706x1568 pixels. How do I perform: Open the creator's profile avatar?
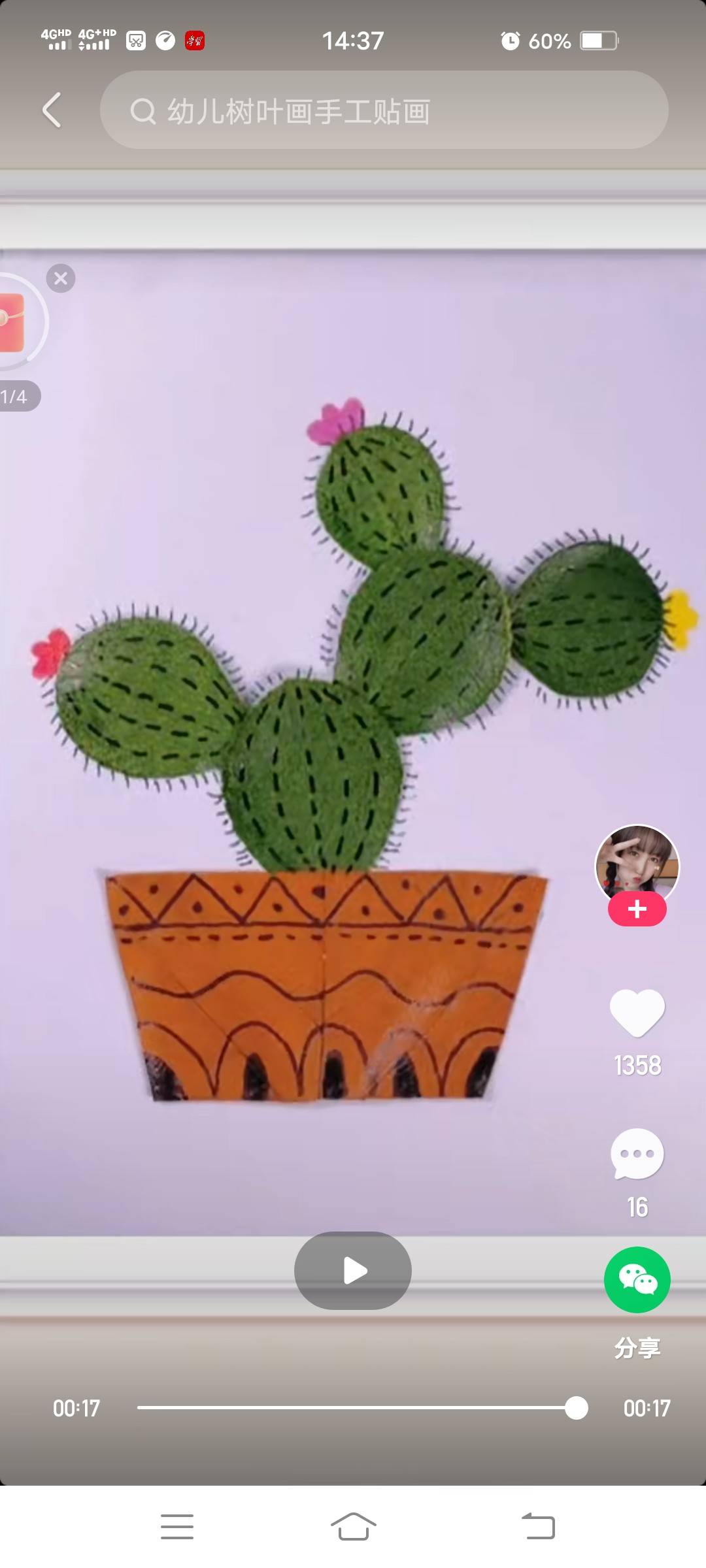coord(637,867)
